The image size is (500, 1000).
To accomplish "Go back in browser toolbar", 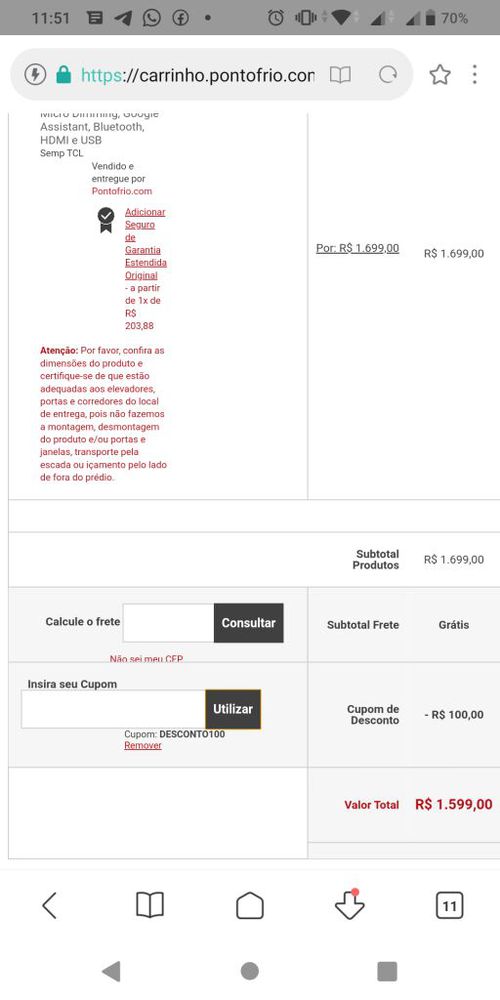I will 49,905.
